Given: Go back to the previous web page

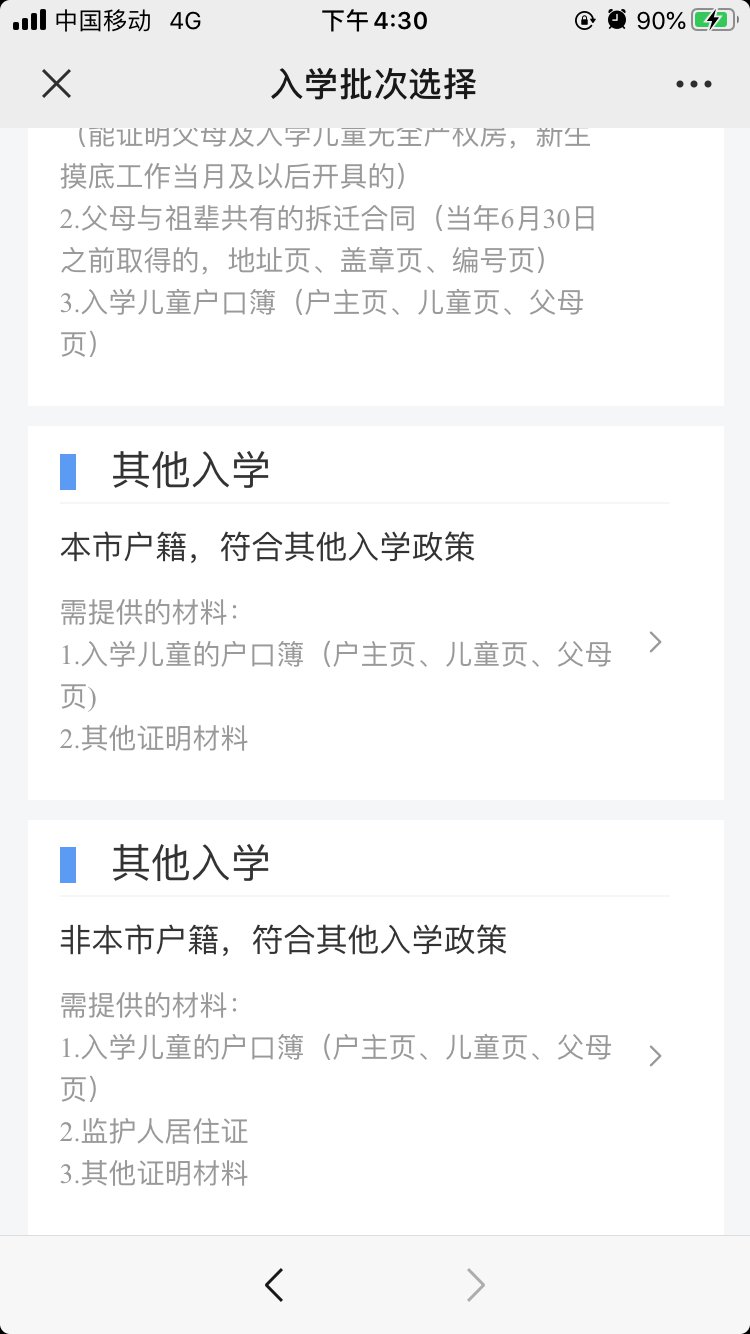Looking at the screenshot, I should point(275,1285).
